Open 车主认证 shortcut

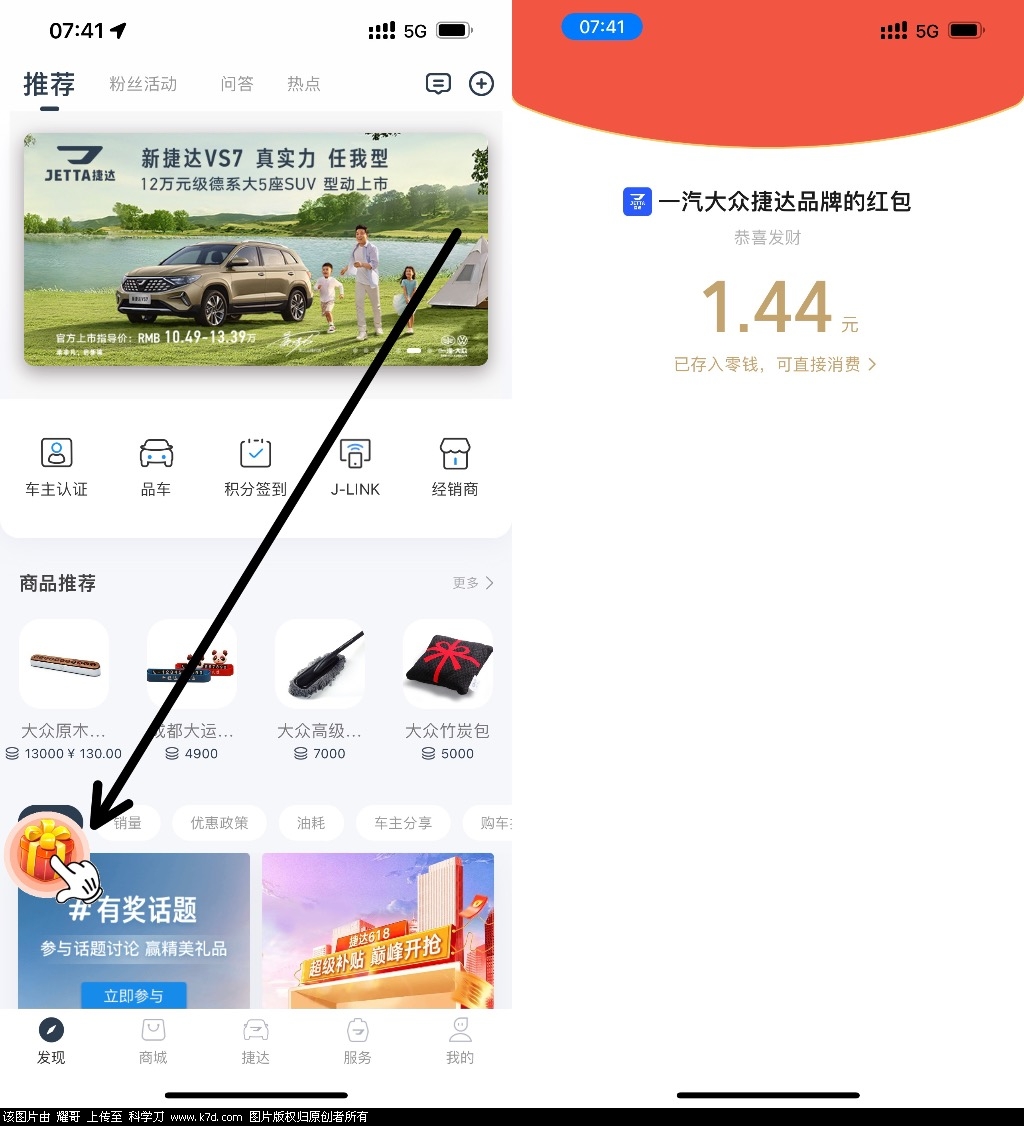[57, 466]
